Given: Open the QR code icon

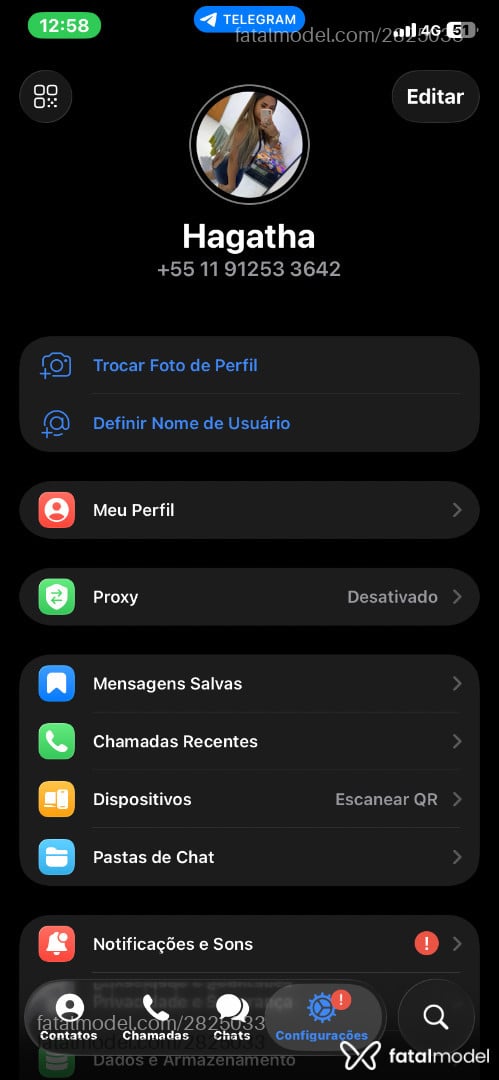Looking at the screenshot, I should [45, 96].
